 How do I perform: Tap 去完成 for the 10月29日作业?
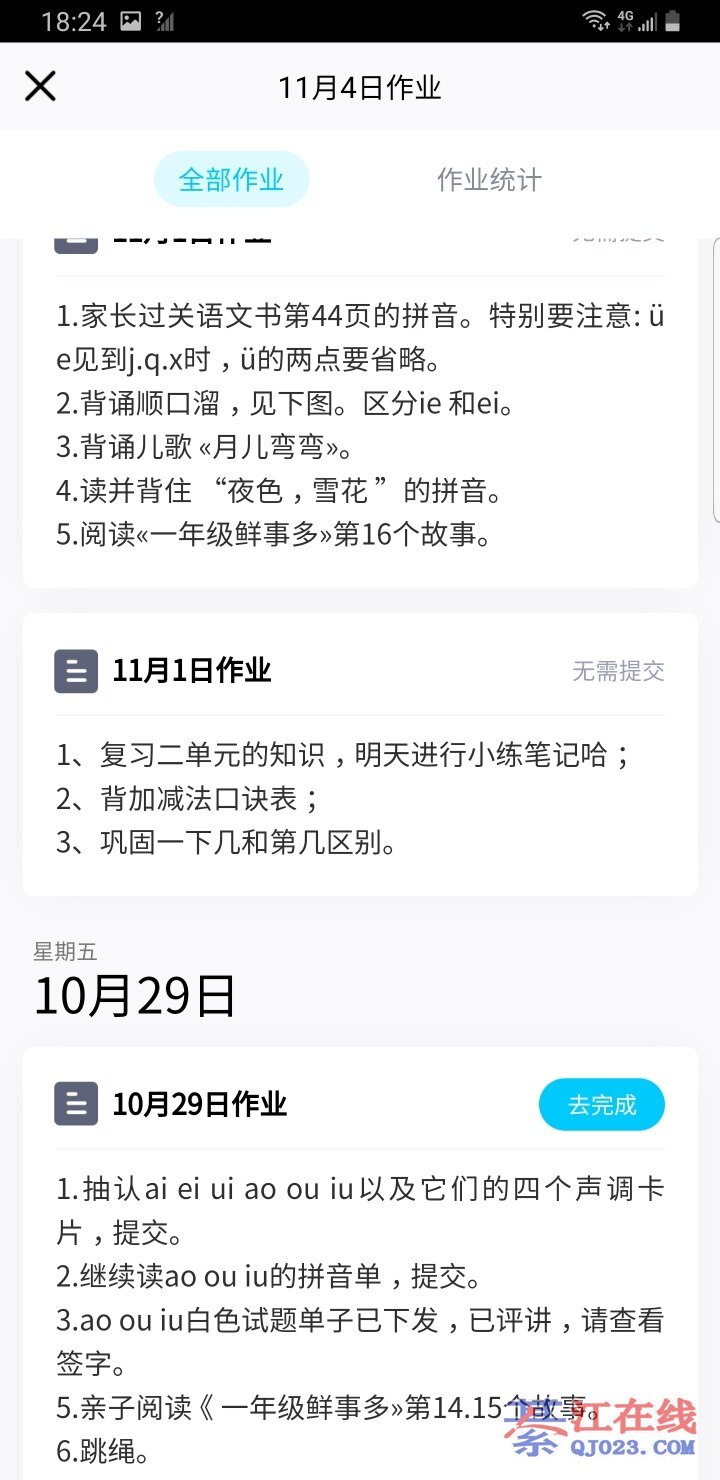click(602, 1105)
